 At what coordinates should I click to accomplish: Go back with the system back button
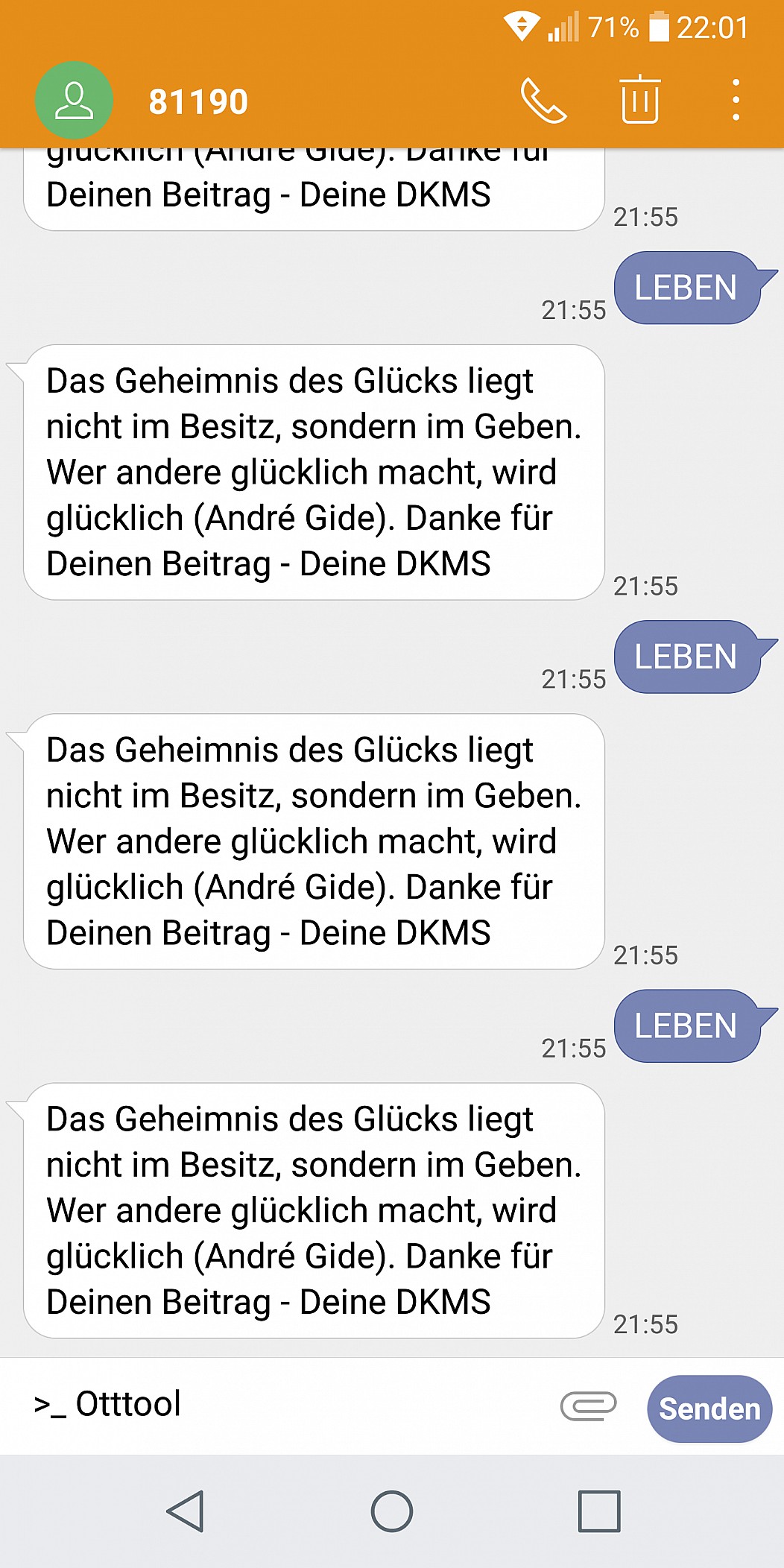(186, 1511)
